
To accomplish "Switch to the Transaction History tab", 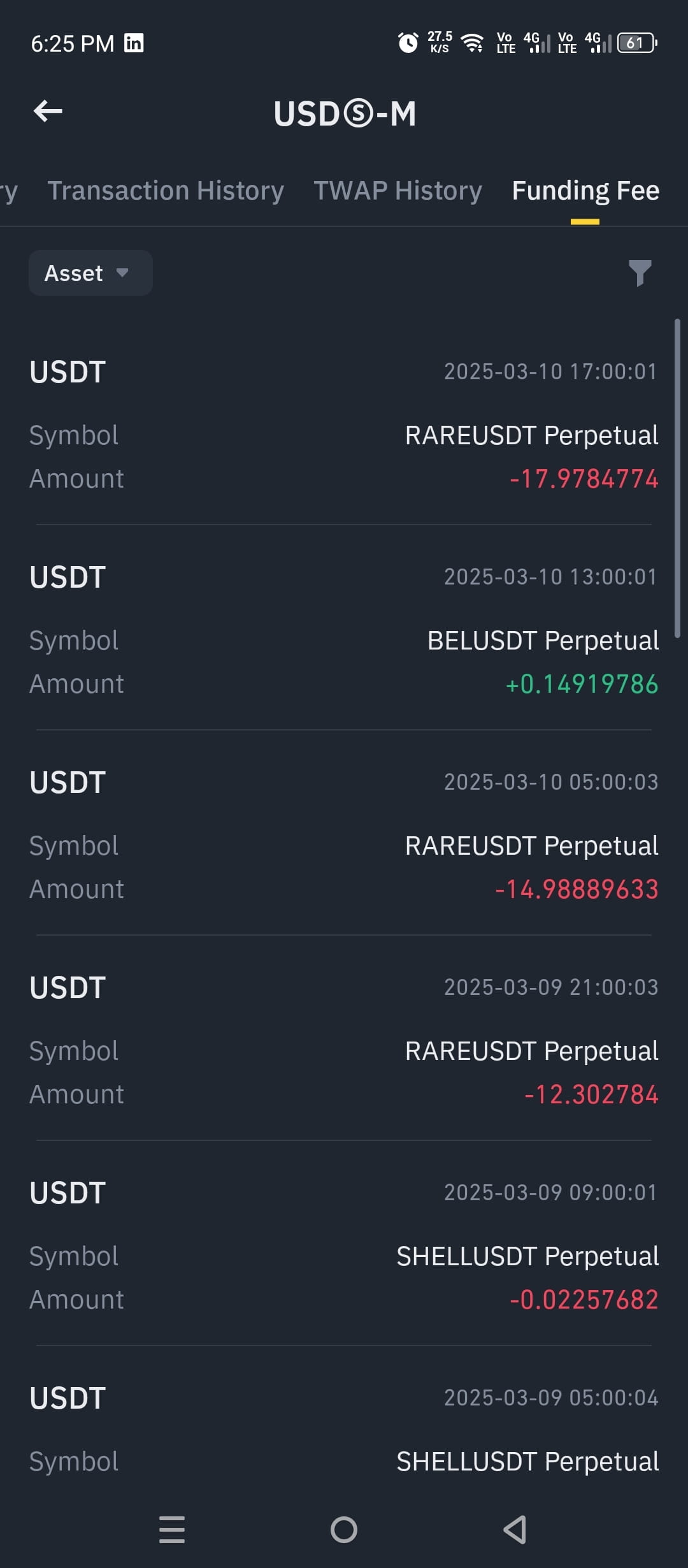I will 166,191.
